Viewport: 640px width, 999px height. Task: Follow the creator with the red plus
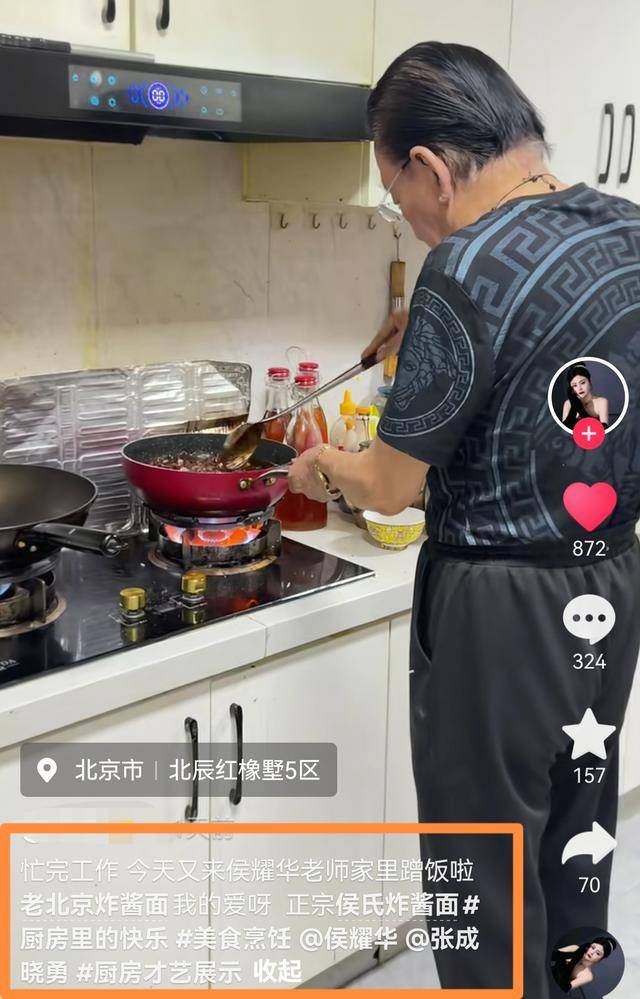(588, 434)
